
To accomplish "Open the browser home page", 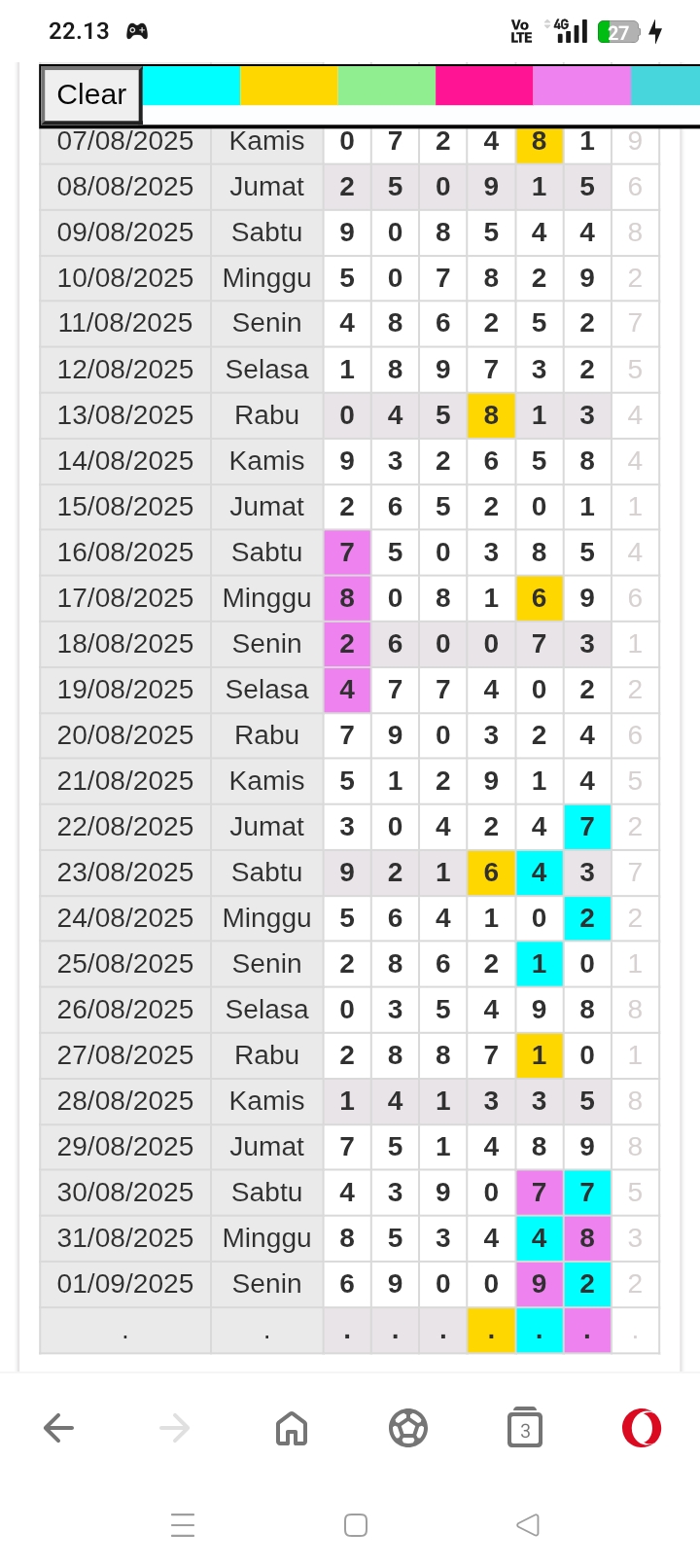I will point(292,1428).
